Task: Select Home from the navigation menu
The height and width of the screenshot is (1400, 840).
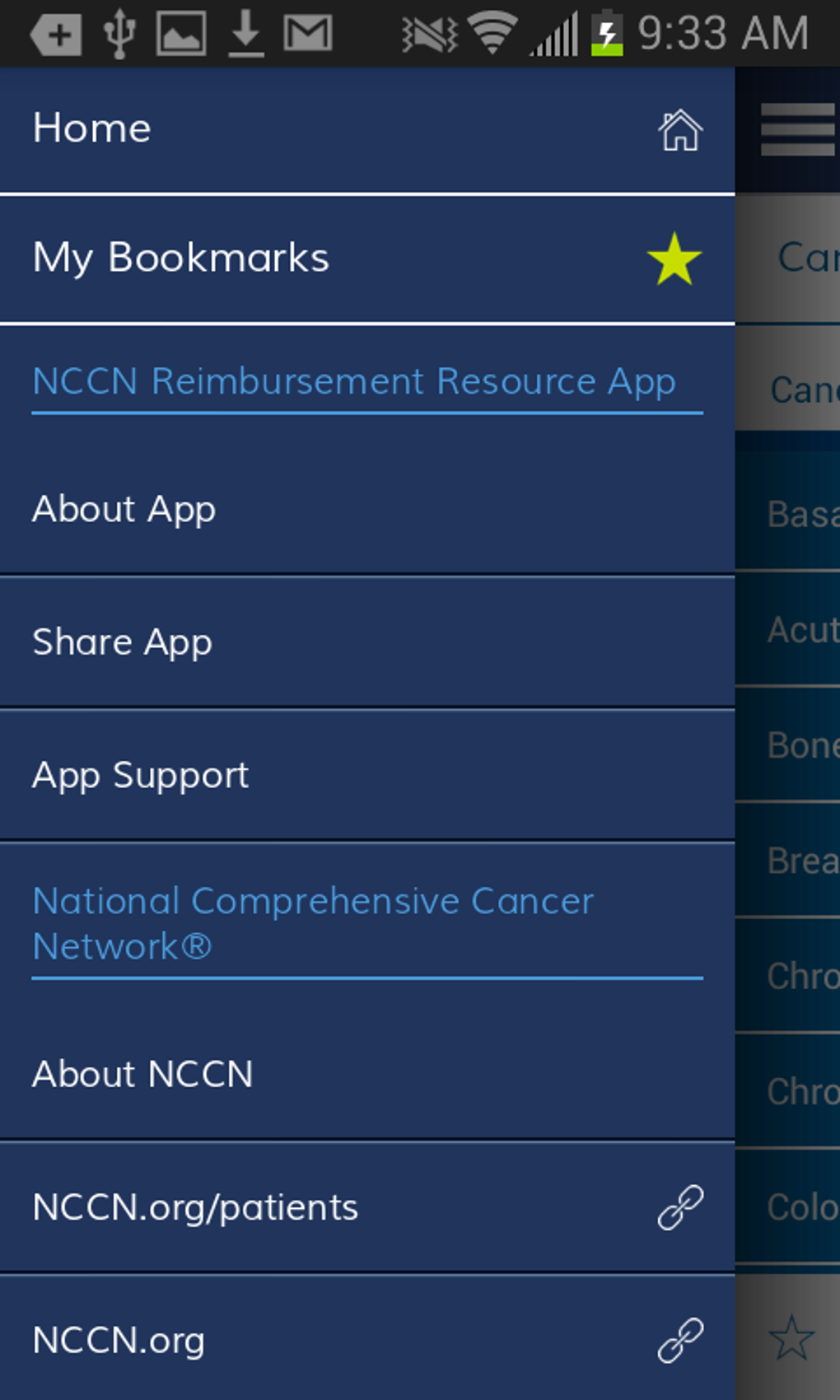Action: click(91, 129)
